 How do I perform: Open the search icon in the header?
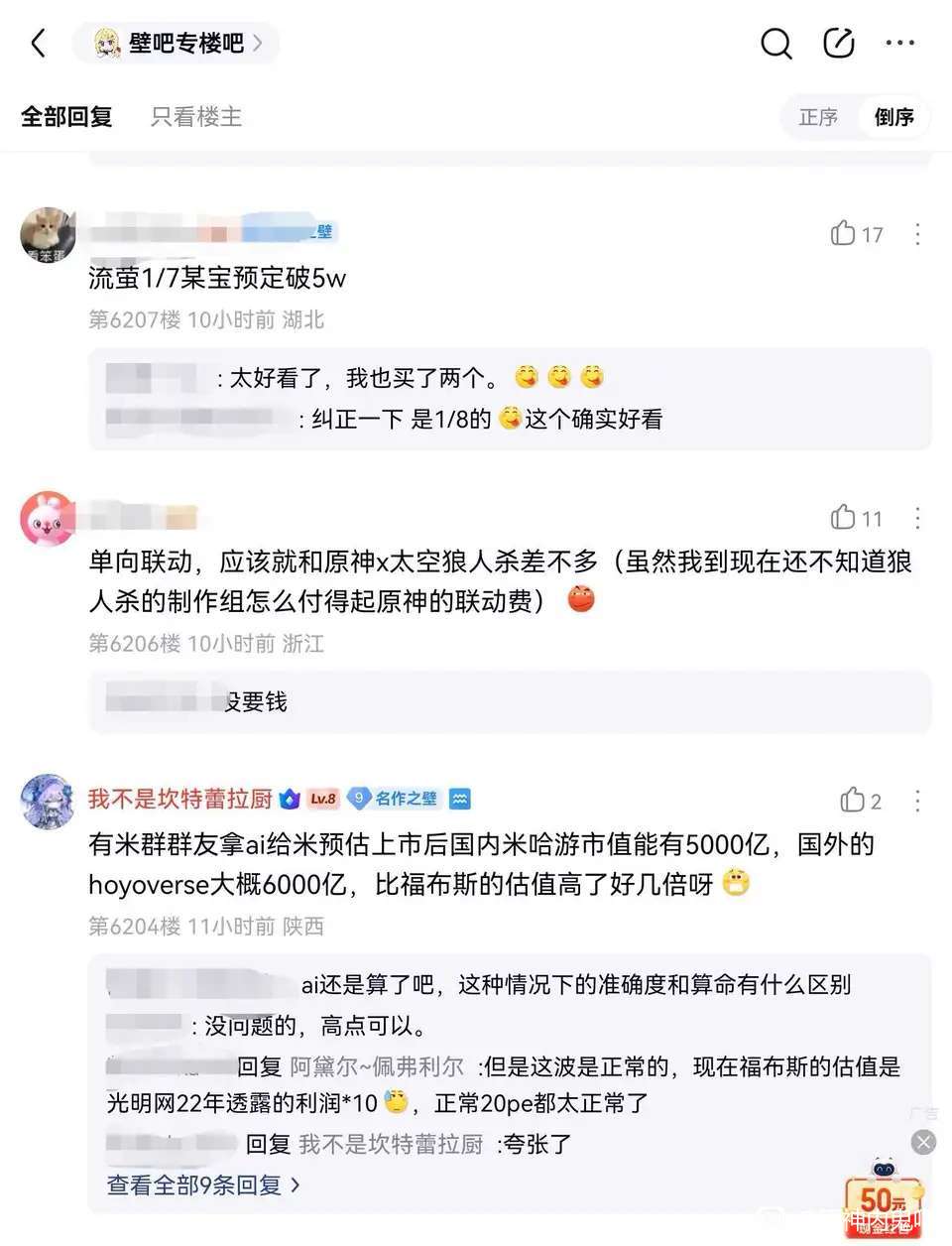[x=775, y=43]
